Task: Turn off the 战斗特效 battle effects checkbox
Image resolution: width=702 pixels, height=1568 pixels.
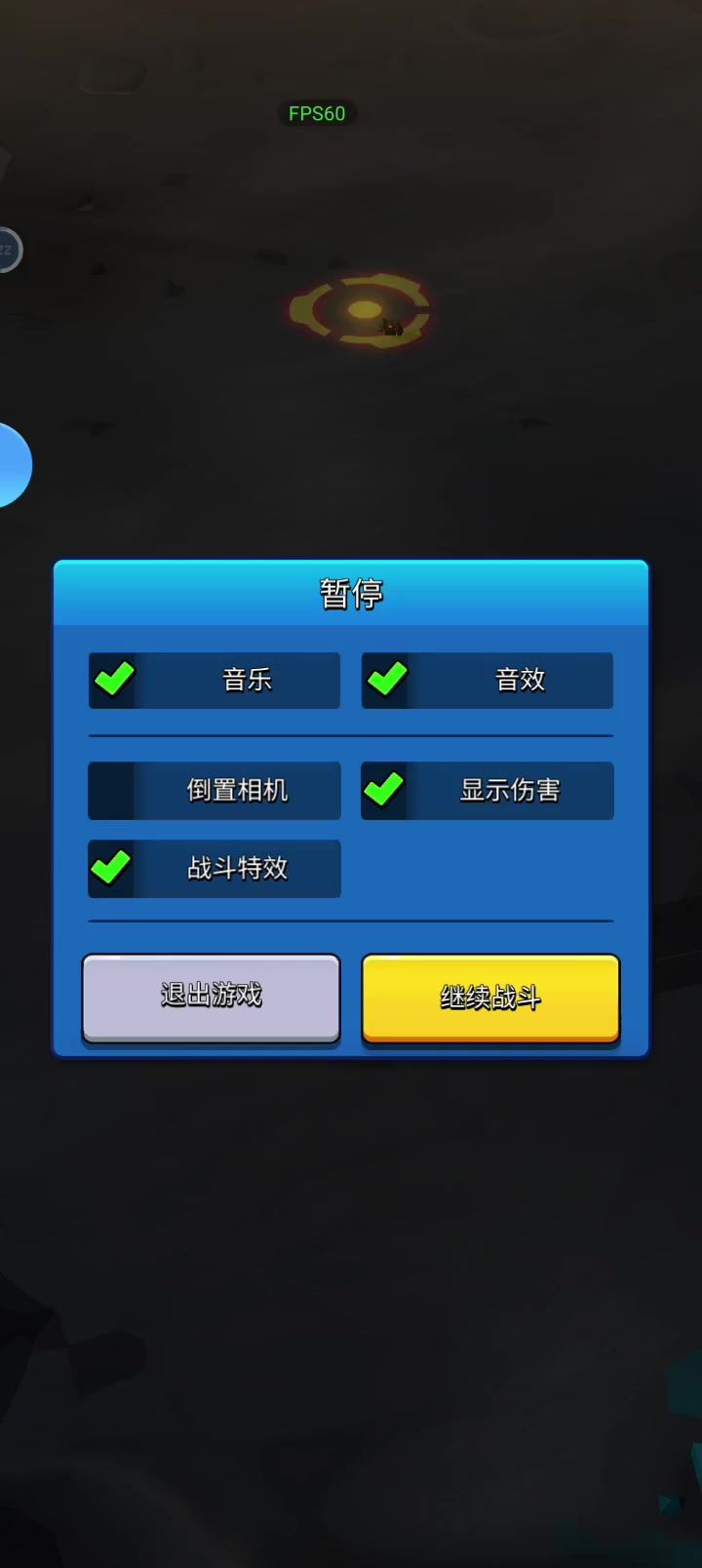Action: click(111, 868)
